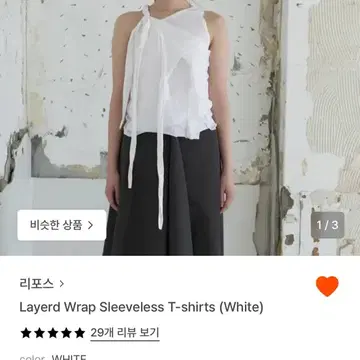View the 29개 리뷰 보기 reviews link
This screenshot has height=360, width=360.
(125, 333)
